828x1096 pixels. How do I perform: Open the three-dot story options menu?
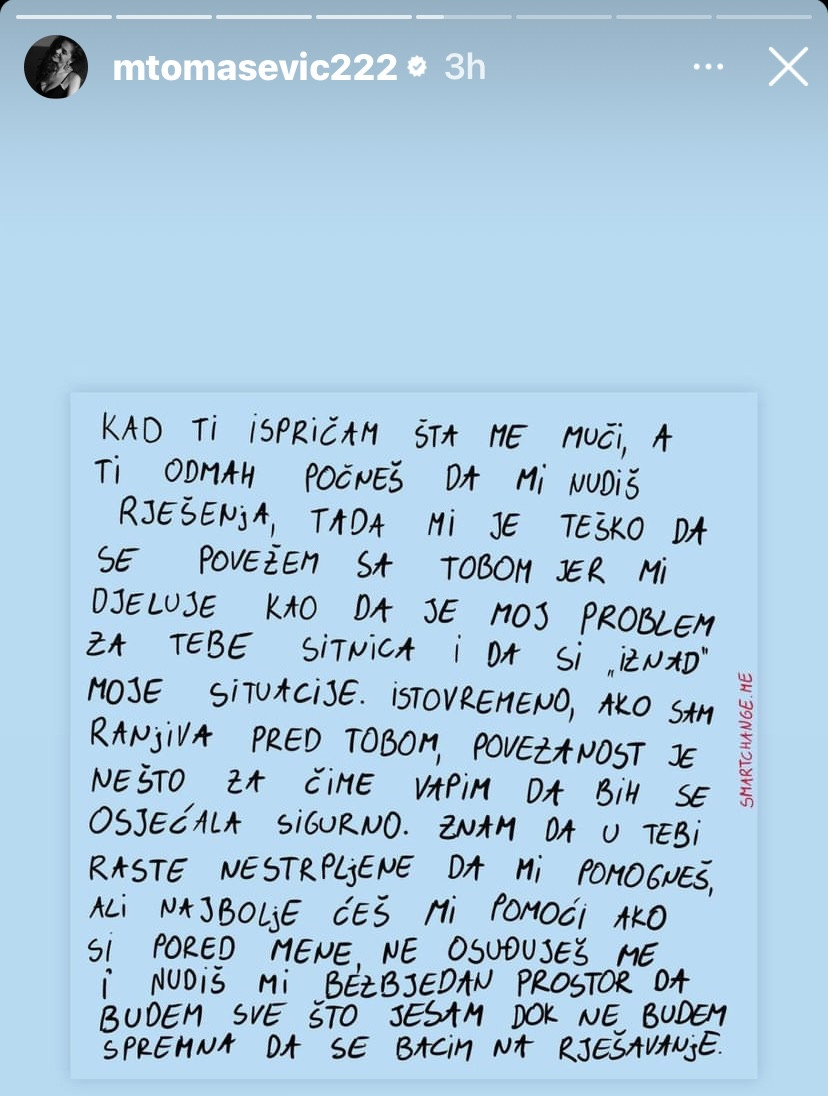(x=708, y=67)
